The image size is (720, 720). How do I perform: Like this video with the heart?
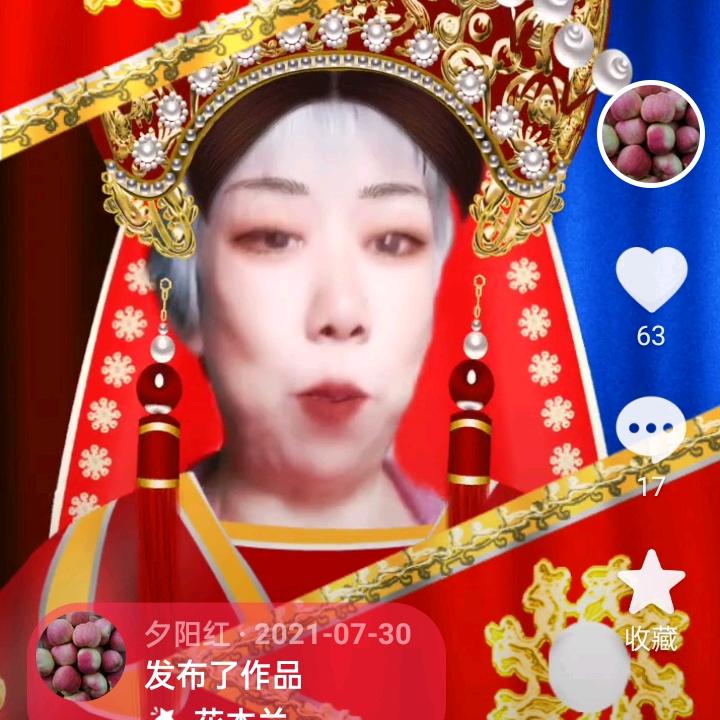tap(651, 280)
